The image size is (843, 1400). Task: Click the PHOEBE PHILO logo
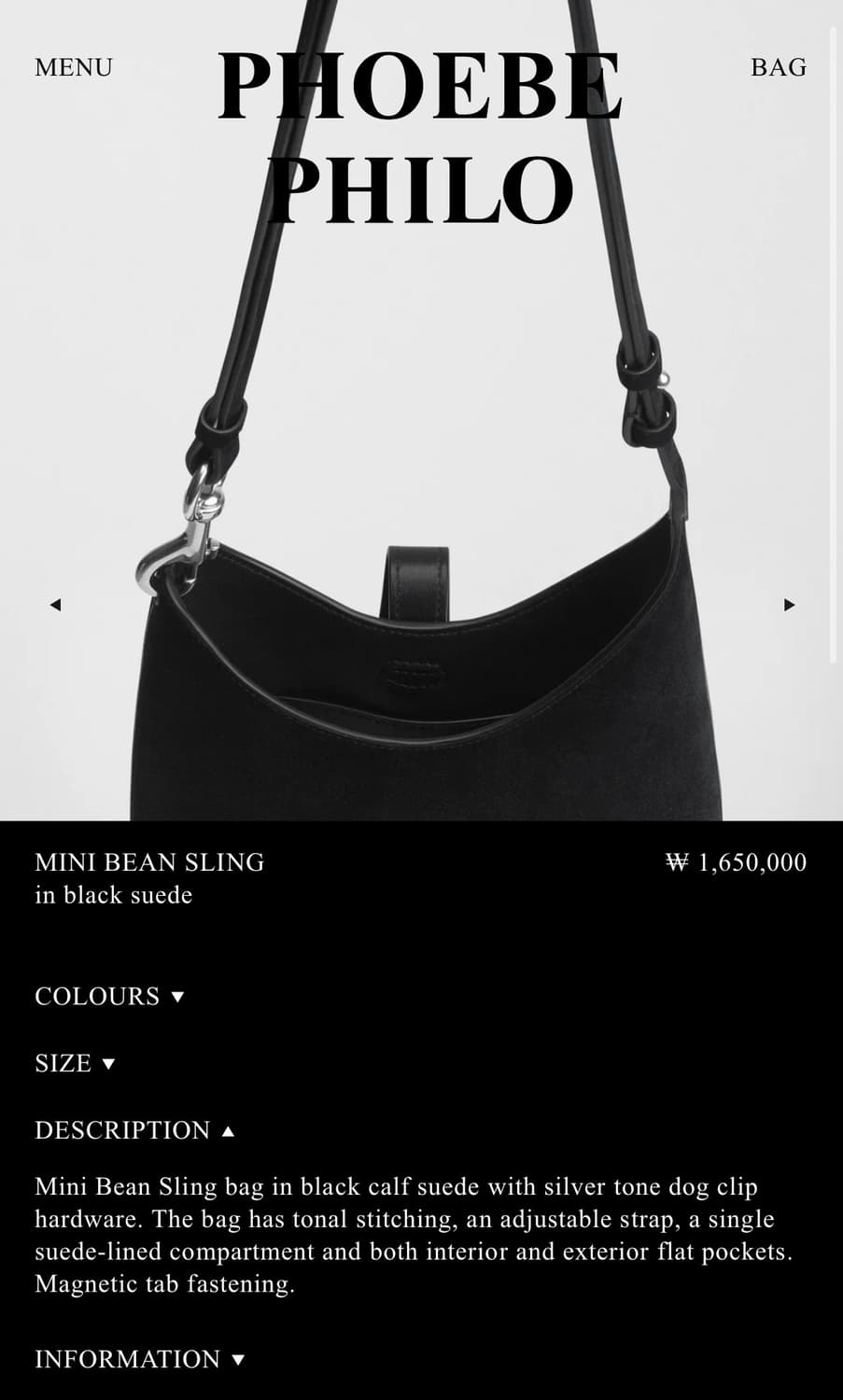(x=421, y=131)
